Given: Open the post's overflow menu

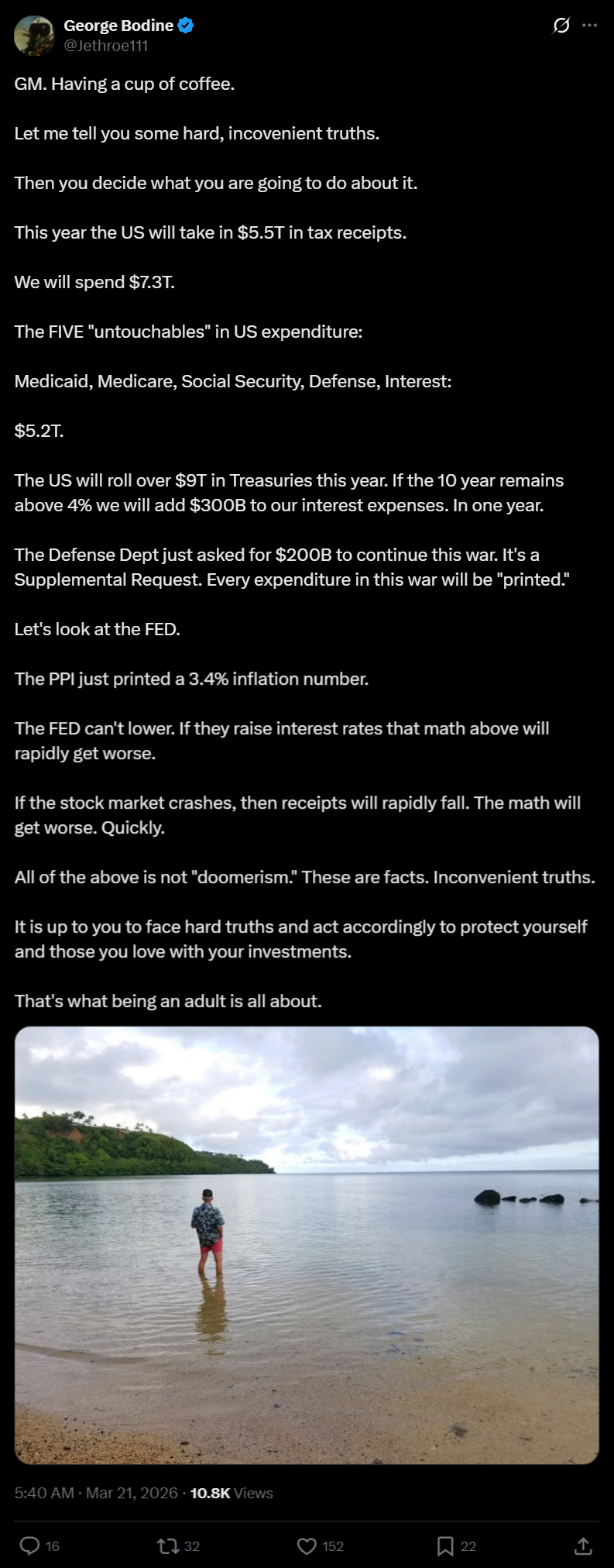Looking at the screenshot, I should (589, 26).
